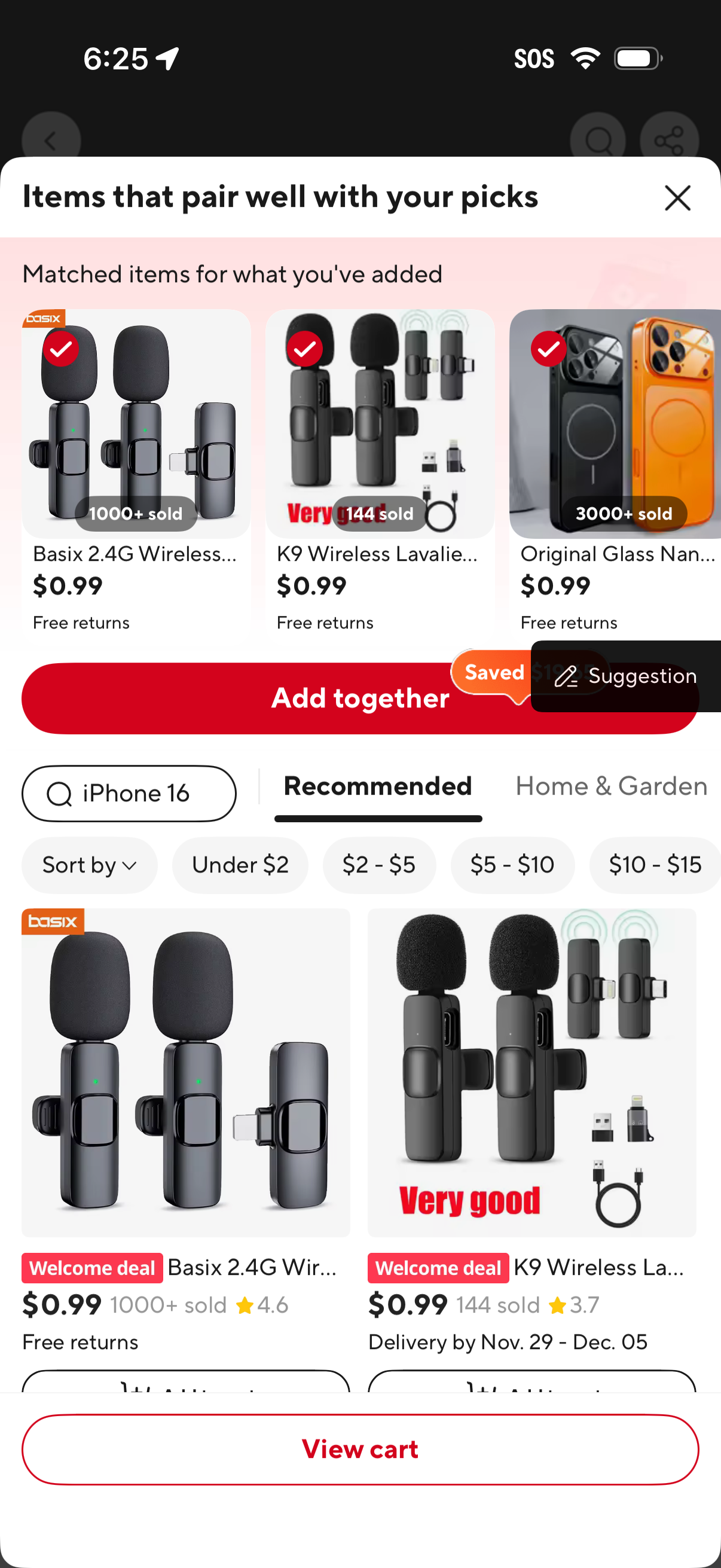The image size is (721, 1568).
Task: Tap the basix brand logo on the microphone image
Action: pyautogui.click(x=53, y=922)
